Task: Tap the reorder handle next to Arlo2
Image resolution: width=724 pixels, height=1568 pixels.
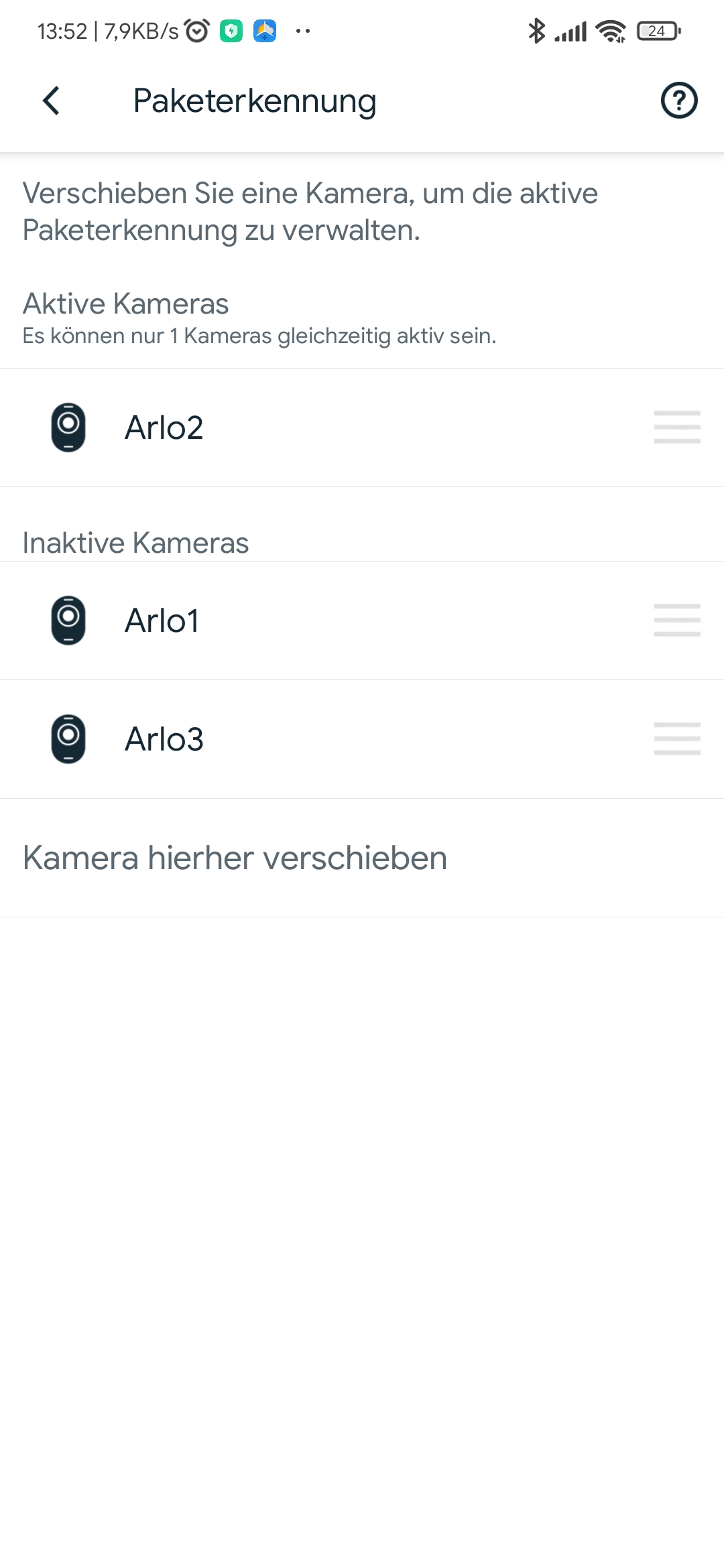Action: click(x=677, y=428)
